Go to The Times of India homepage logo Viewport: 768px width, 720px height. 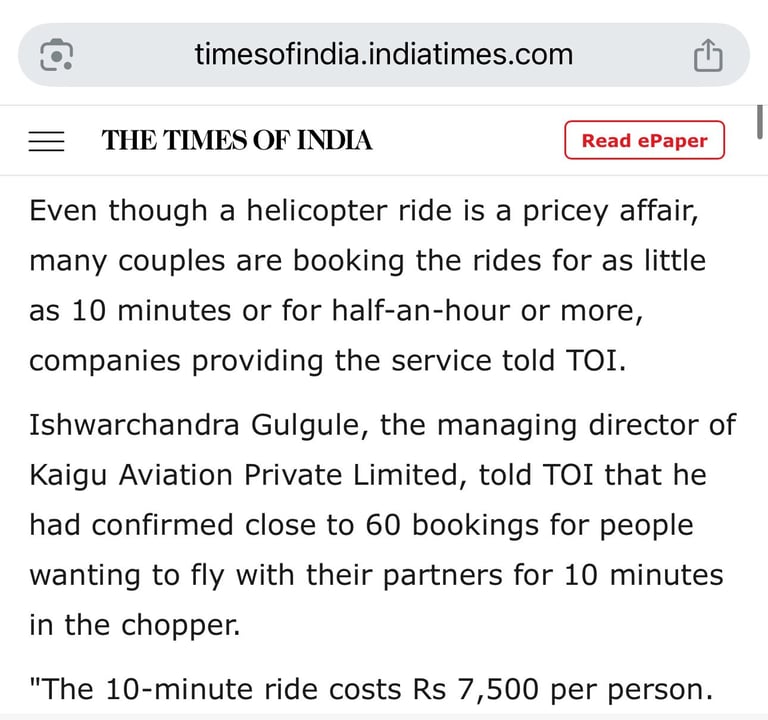pos(237,140)
